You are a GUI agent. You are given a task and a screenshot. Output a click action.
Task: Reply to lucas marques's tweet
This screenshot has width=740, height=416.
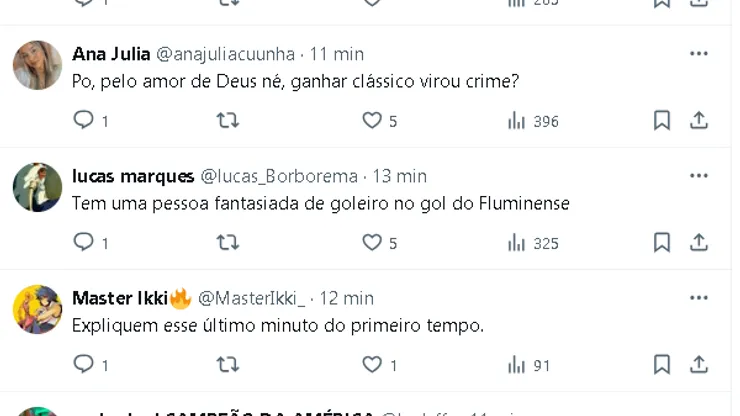(x=84, y=243)
